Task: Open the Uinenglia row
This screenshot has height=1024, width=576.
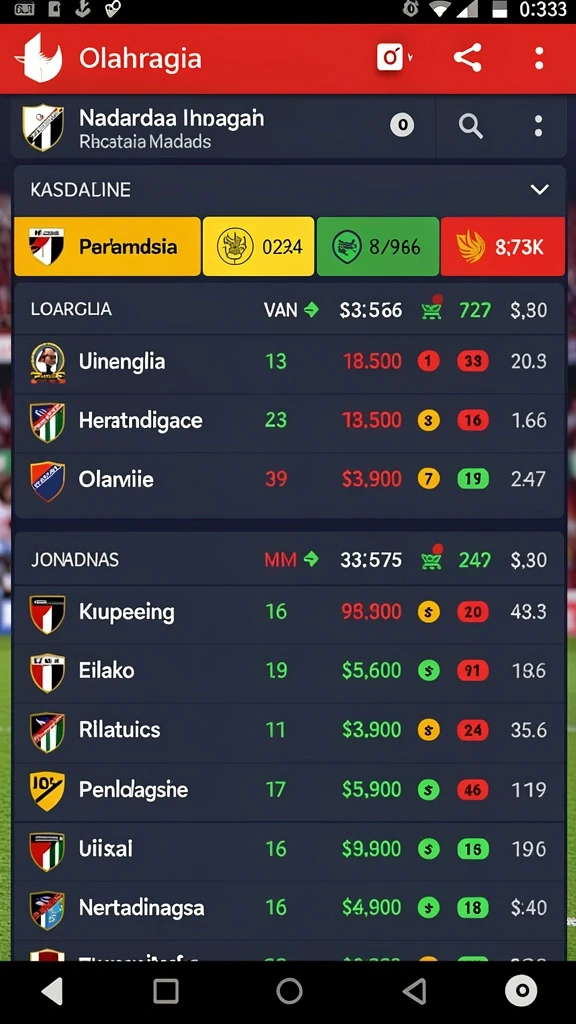Action: (x=289, y=361)
